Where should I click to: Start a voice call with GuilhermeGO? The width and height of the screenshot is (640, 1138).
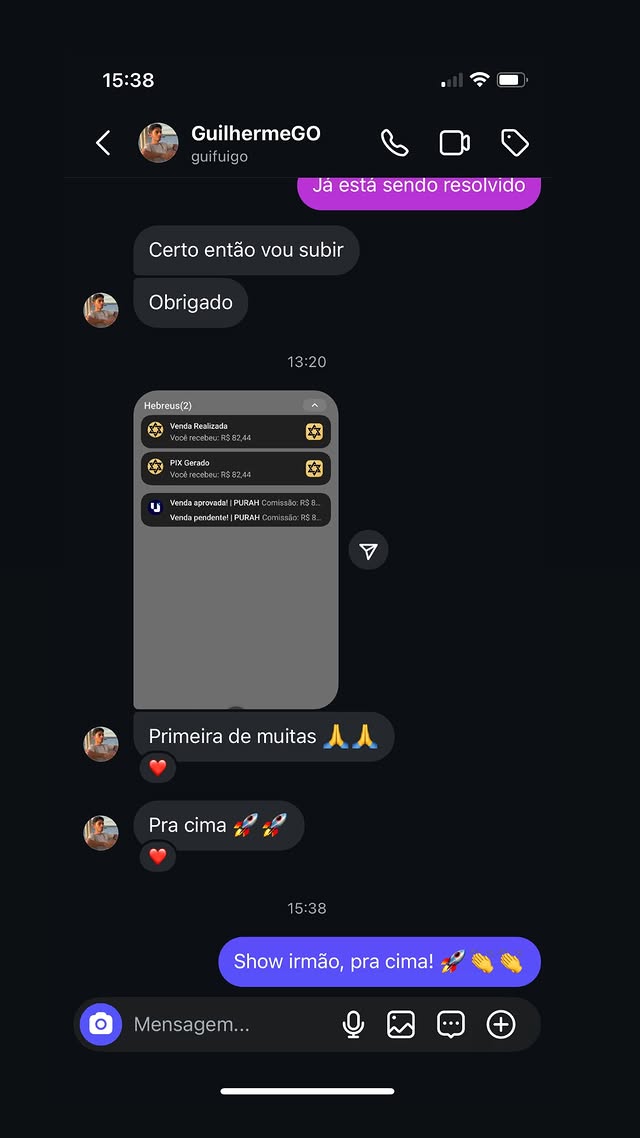point(395,143)
